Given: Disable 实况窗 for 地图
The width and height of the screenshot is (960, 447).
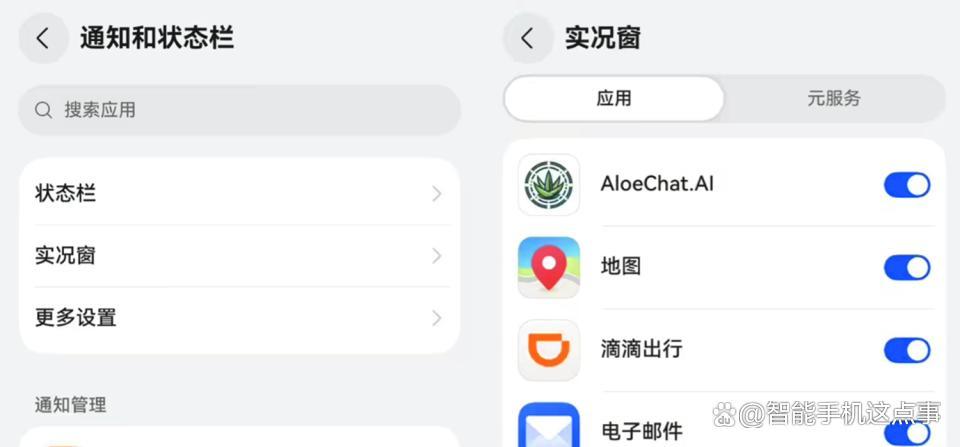Looking at the screenshot, I should tap(906, 267).
